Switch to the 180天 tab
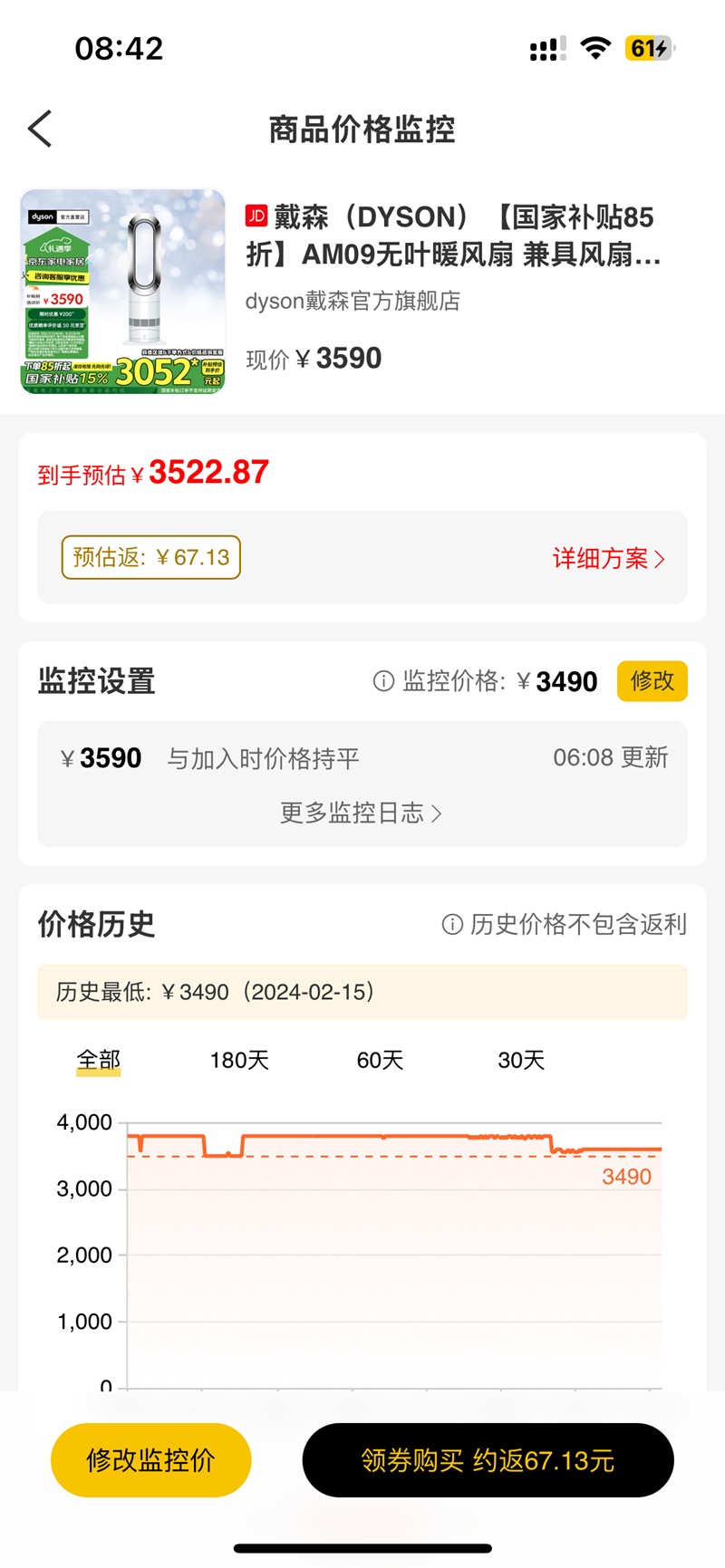Image resolution: width=725 pixels, height=1568 pixels. point(239,1060)
